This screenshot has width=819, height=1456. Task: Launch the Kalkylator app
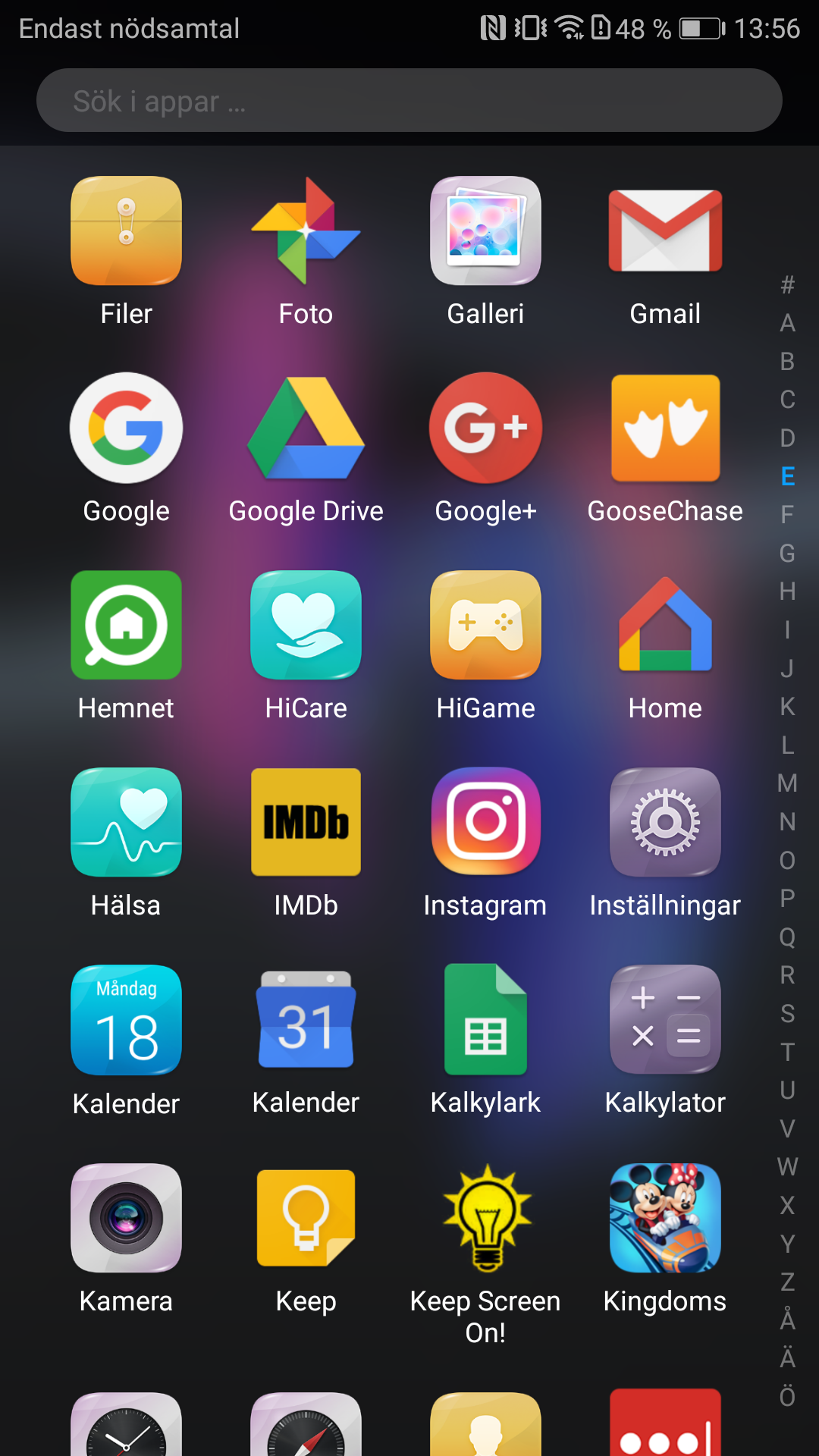[665, 1020]
